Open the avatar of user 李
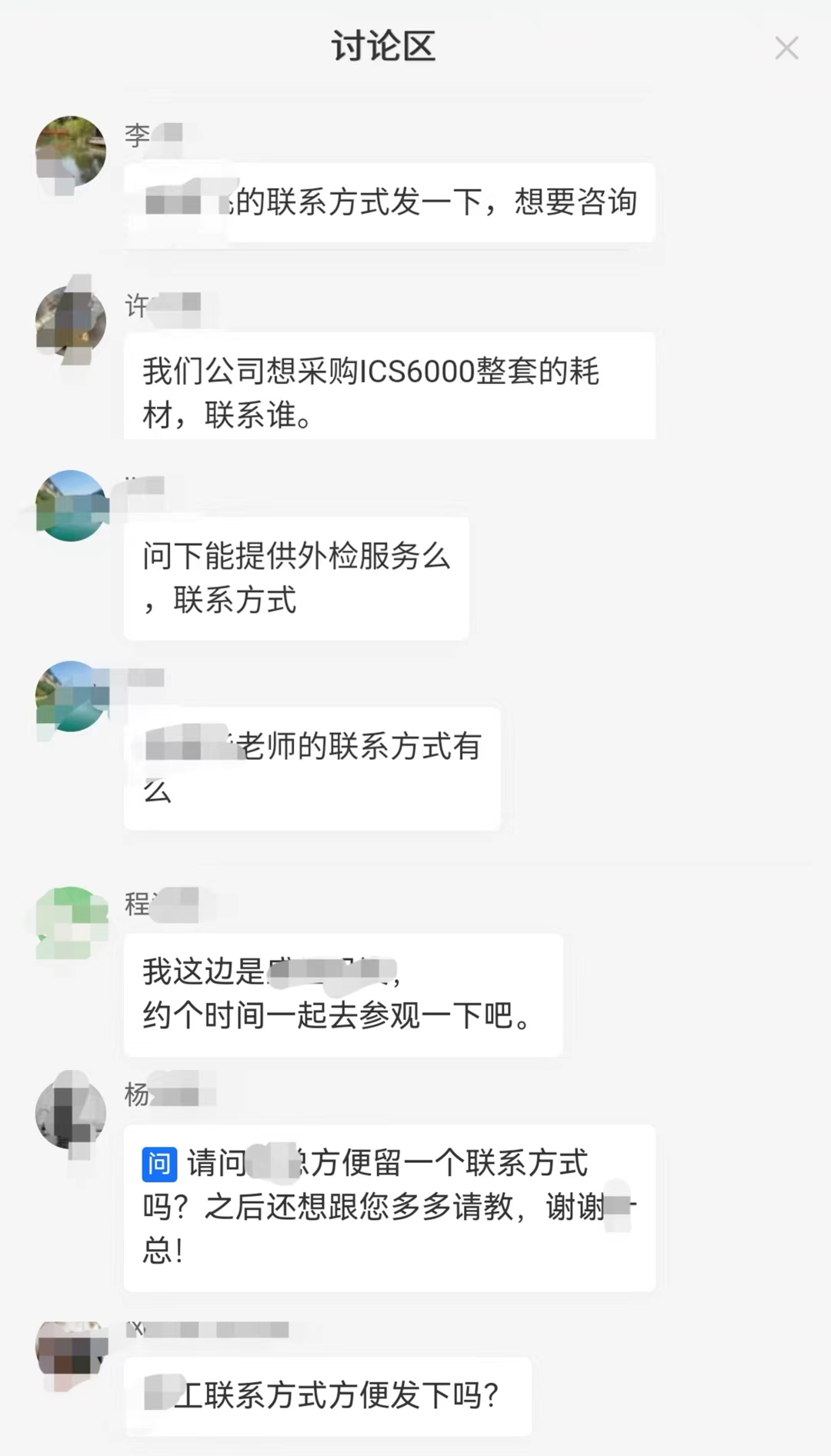This screenshot has width=831, height=1456. point(71,152)
